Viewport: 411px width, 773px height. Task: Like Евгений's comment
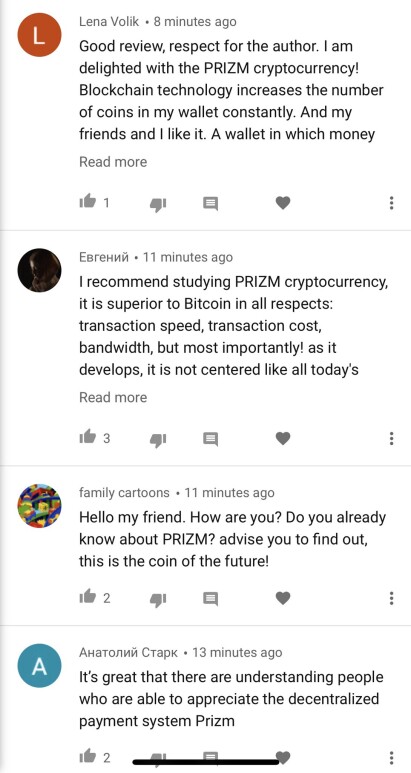click(x=87, y=438)
